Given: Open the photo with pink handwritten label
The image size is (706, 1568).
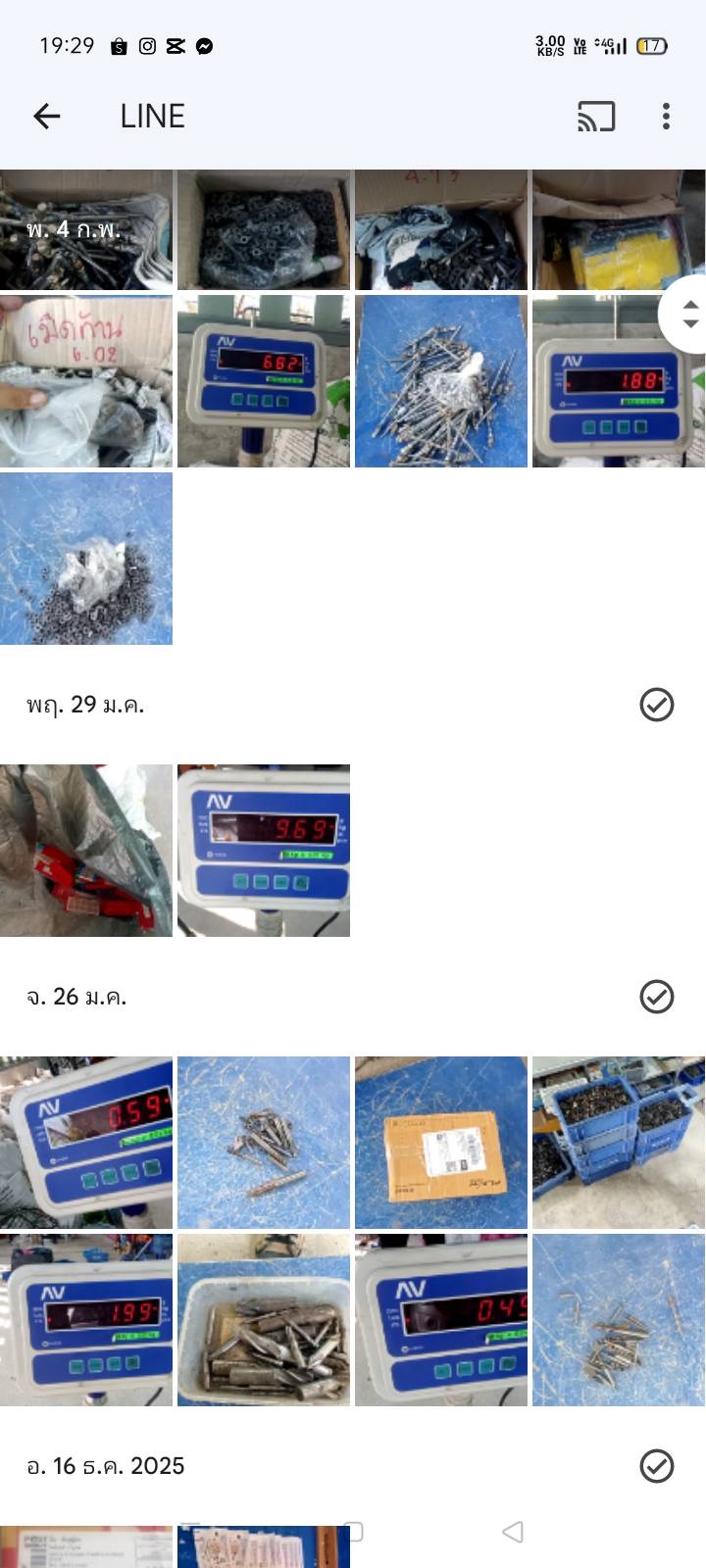Looking at the screenshot, I should coord(86,381).
